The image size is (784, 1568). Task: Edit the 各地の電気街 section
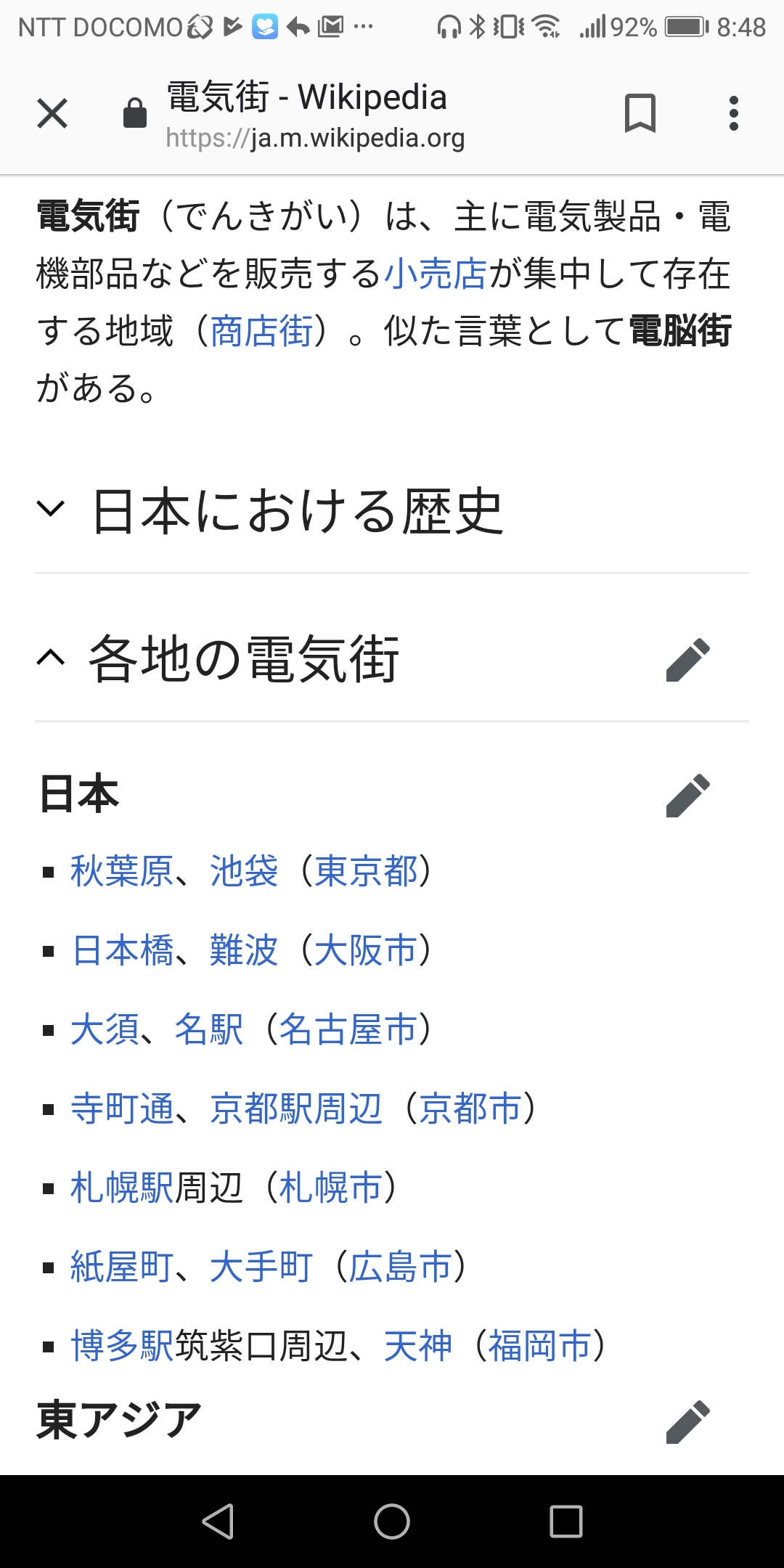(x=687, y=660)
